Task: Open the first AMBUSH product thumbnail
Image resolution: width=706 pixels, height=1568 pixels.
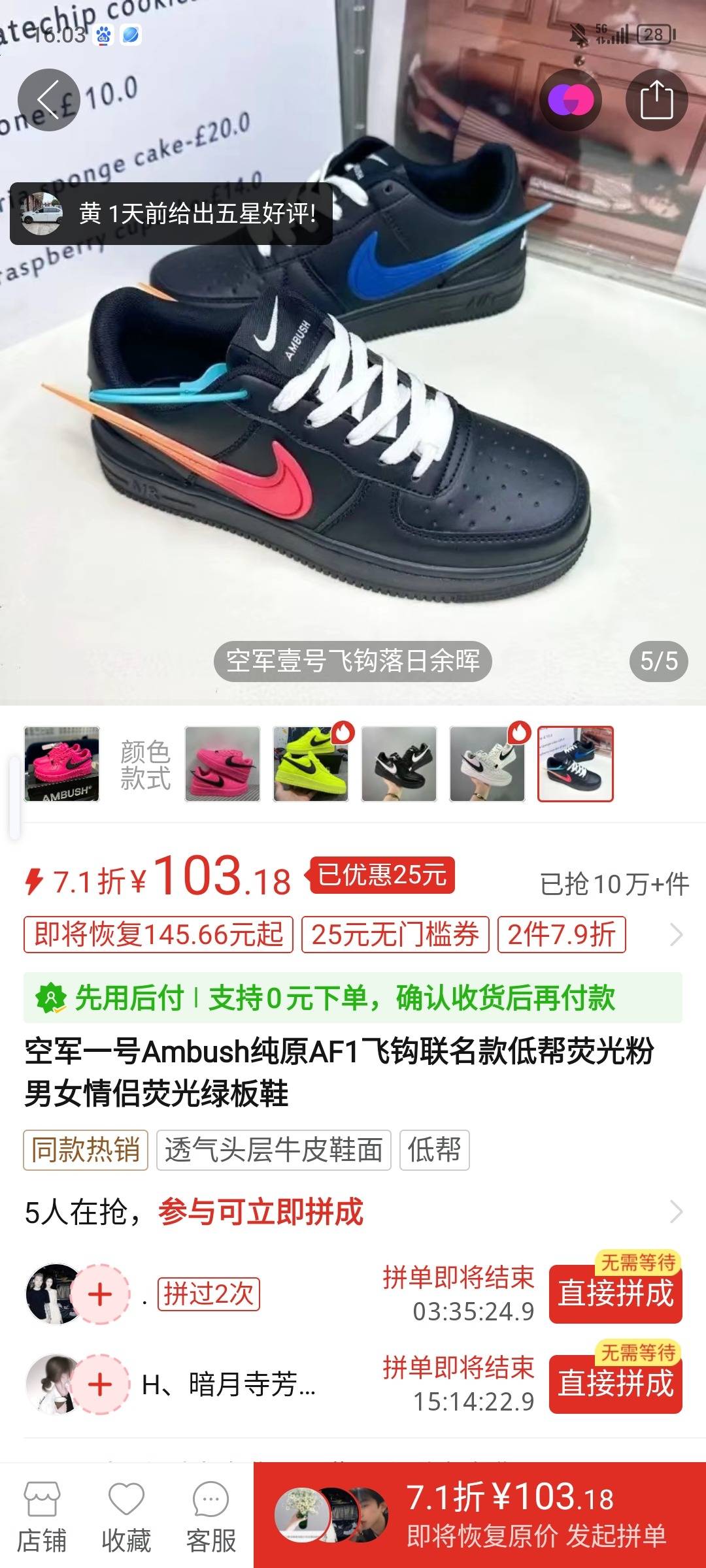Action: pyautogui.click(x=61, y=764)
